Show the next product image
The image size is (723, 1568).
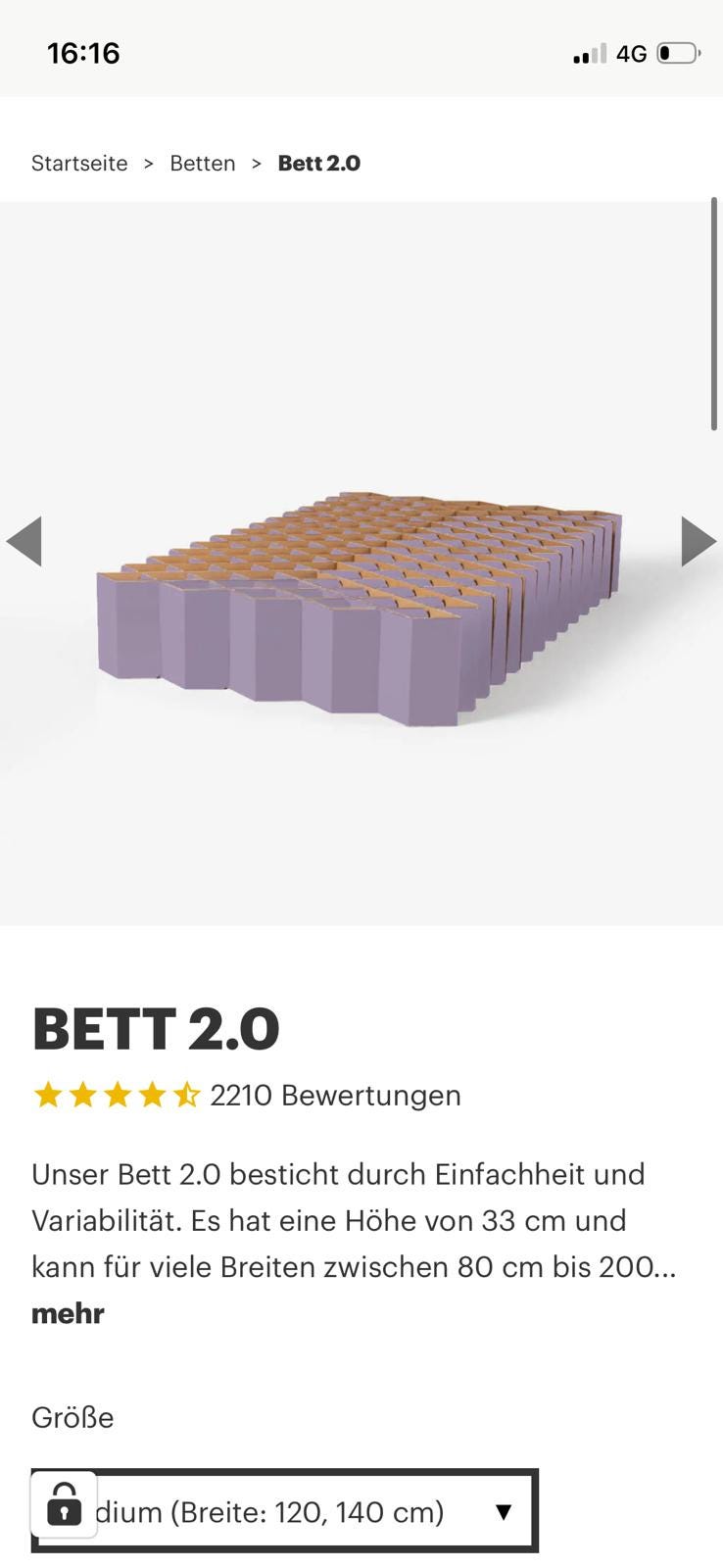click(x=699, y=541)
